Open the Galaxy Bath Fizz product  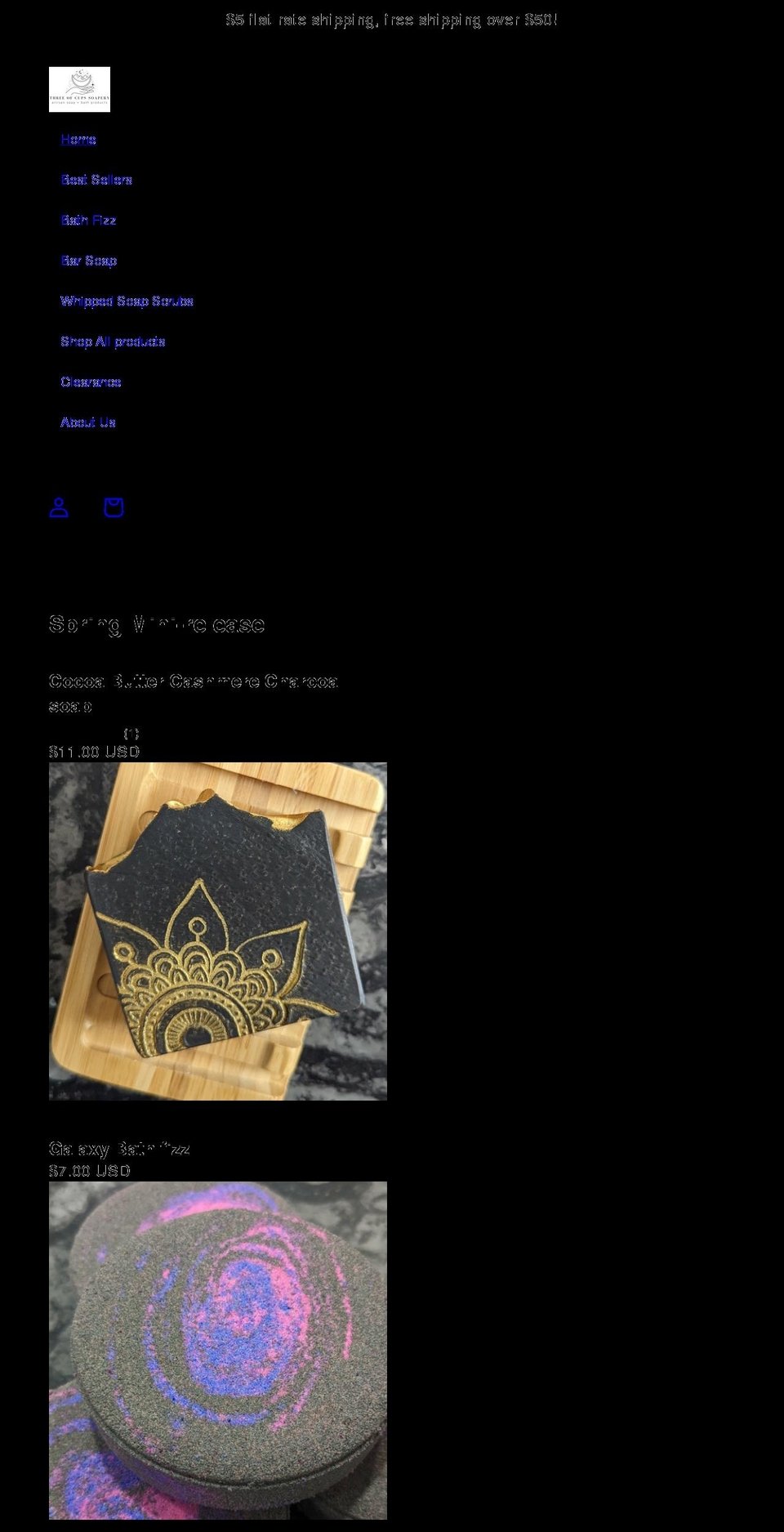coord(119,1148)
